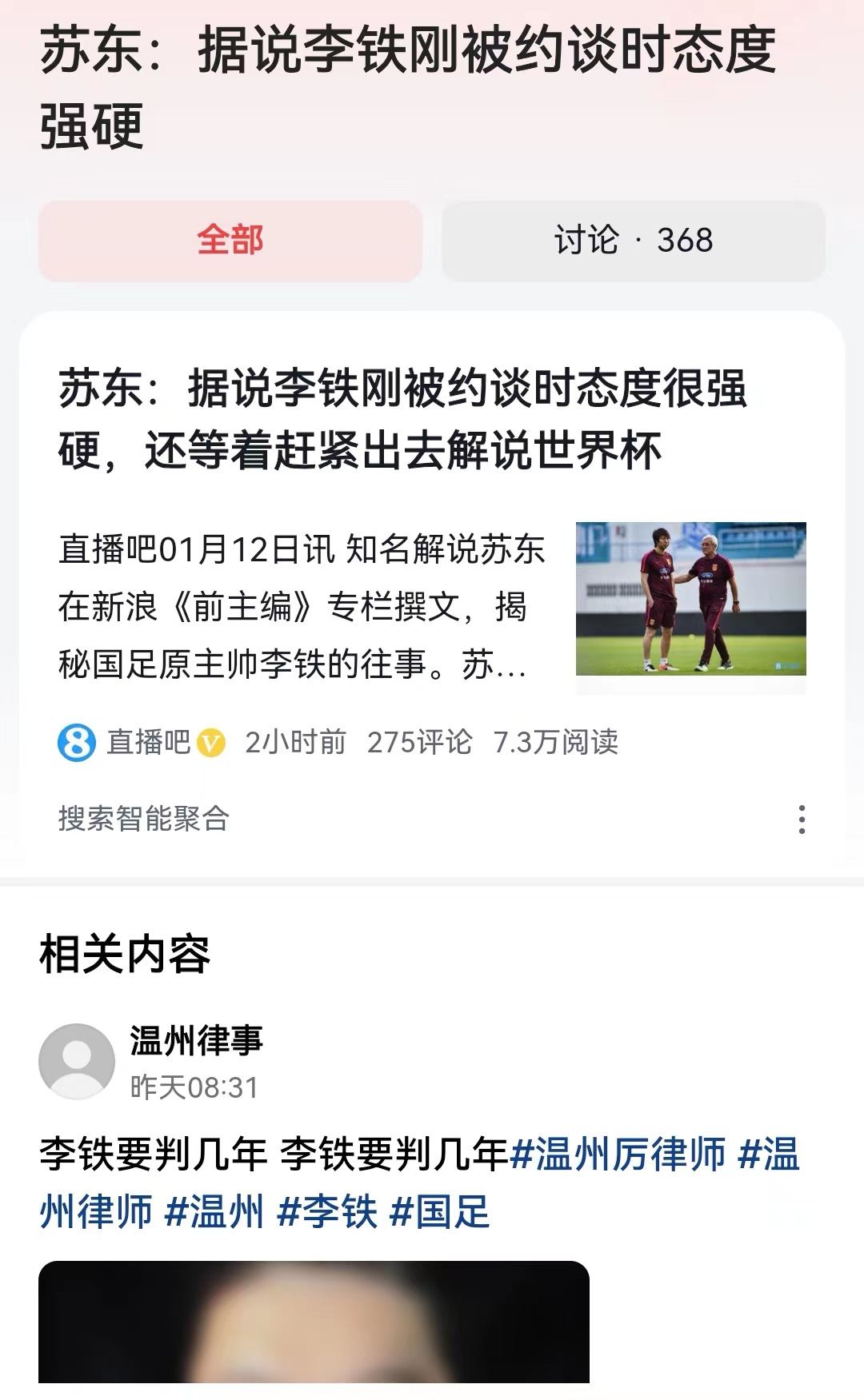View the 275评论 comments link
The width and height of the screenshot is (864, 1400).
pyautogui.click(x=420, y=744)
